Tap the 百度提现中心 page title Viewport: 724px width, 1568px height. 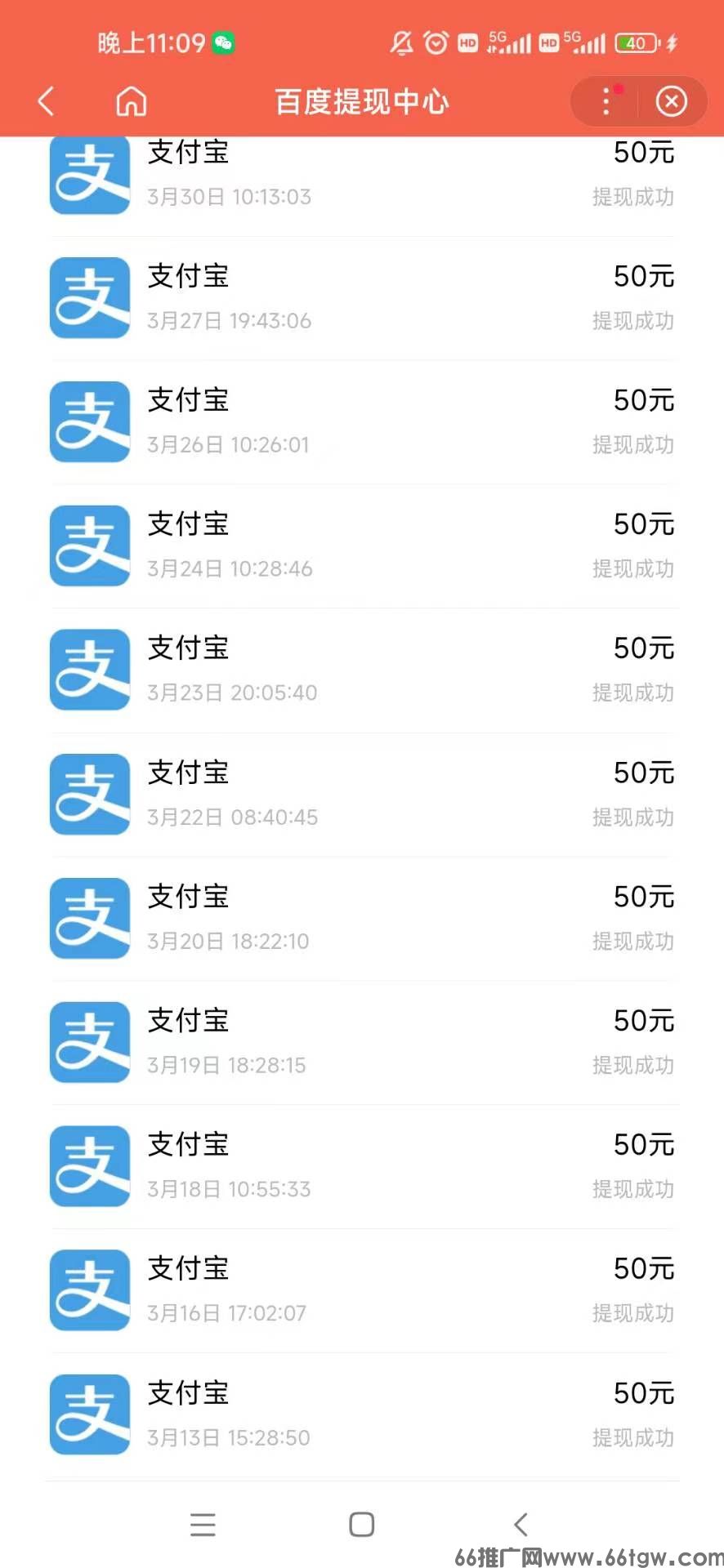point(360,101)
